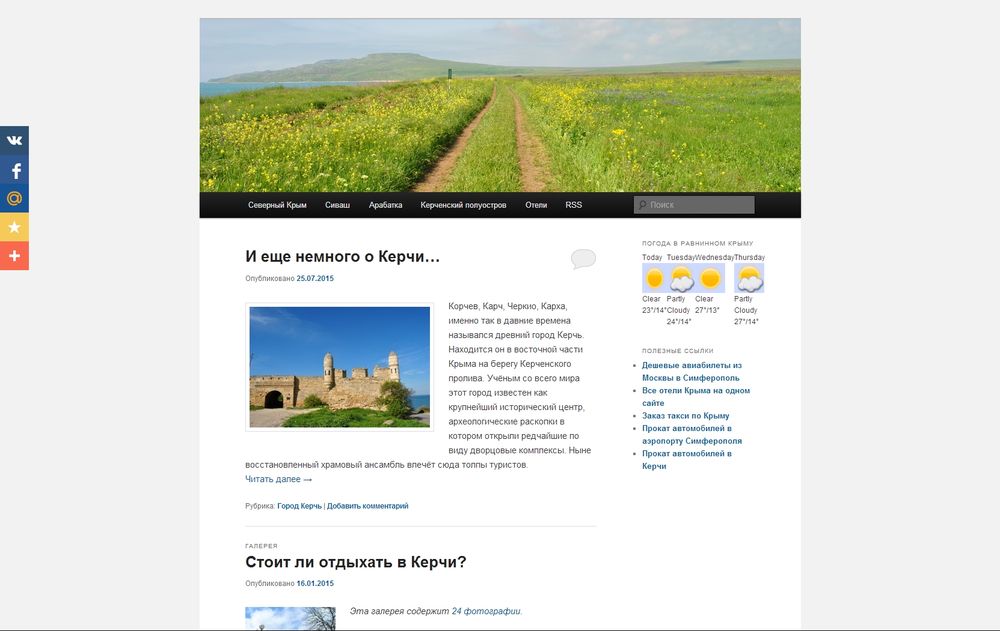Open the comment bubble for the Керчь article
Viewport: 1000px width, 631px height.
pyautogui.click(x=583, y=259)
